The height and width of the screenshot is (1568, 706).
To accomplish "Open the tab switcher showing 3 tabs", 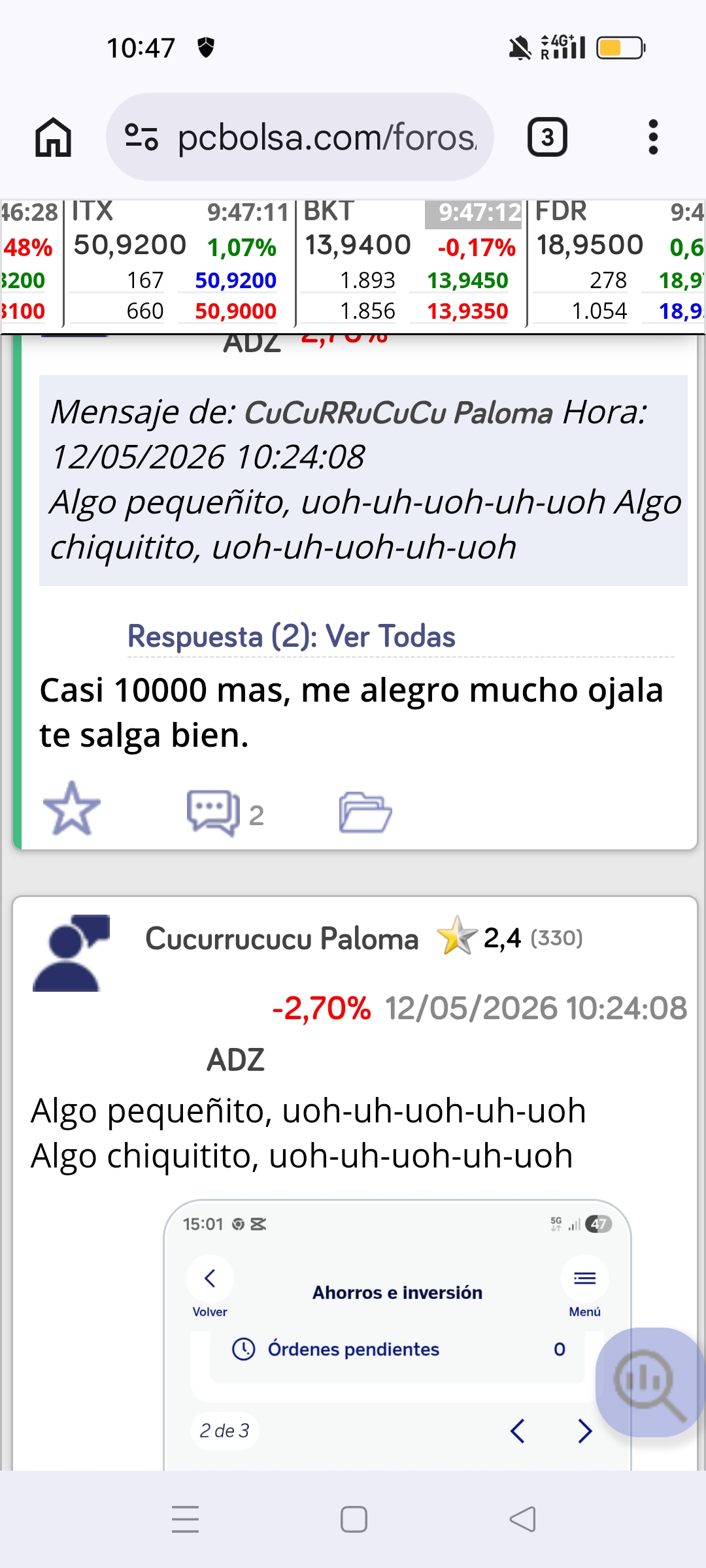I will coord(547,137).
